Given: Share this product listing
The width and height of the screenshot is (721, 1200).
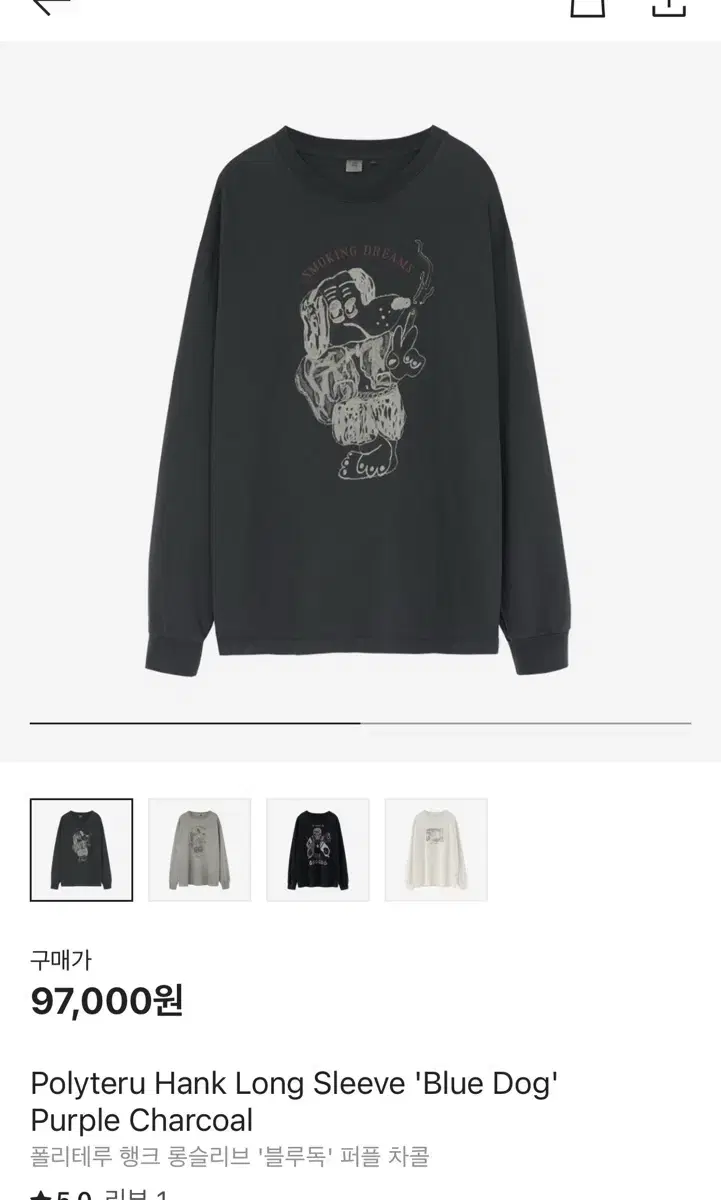Looking at the screenshot, I should [x=668, y=6].
